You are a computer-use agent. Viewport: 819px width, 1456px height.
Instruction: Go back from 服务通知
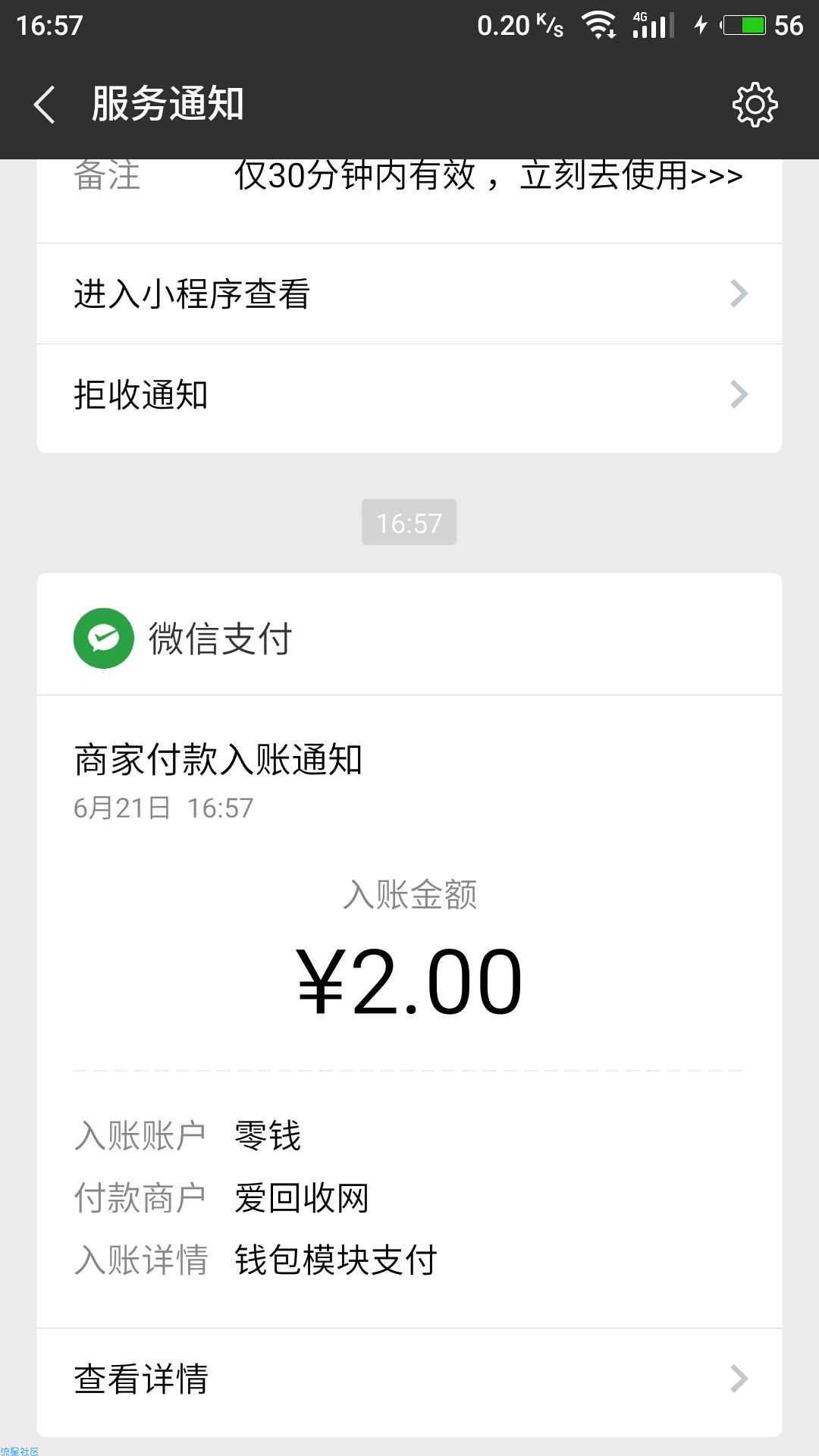coord(45,104)
